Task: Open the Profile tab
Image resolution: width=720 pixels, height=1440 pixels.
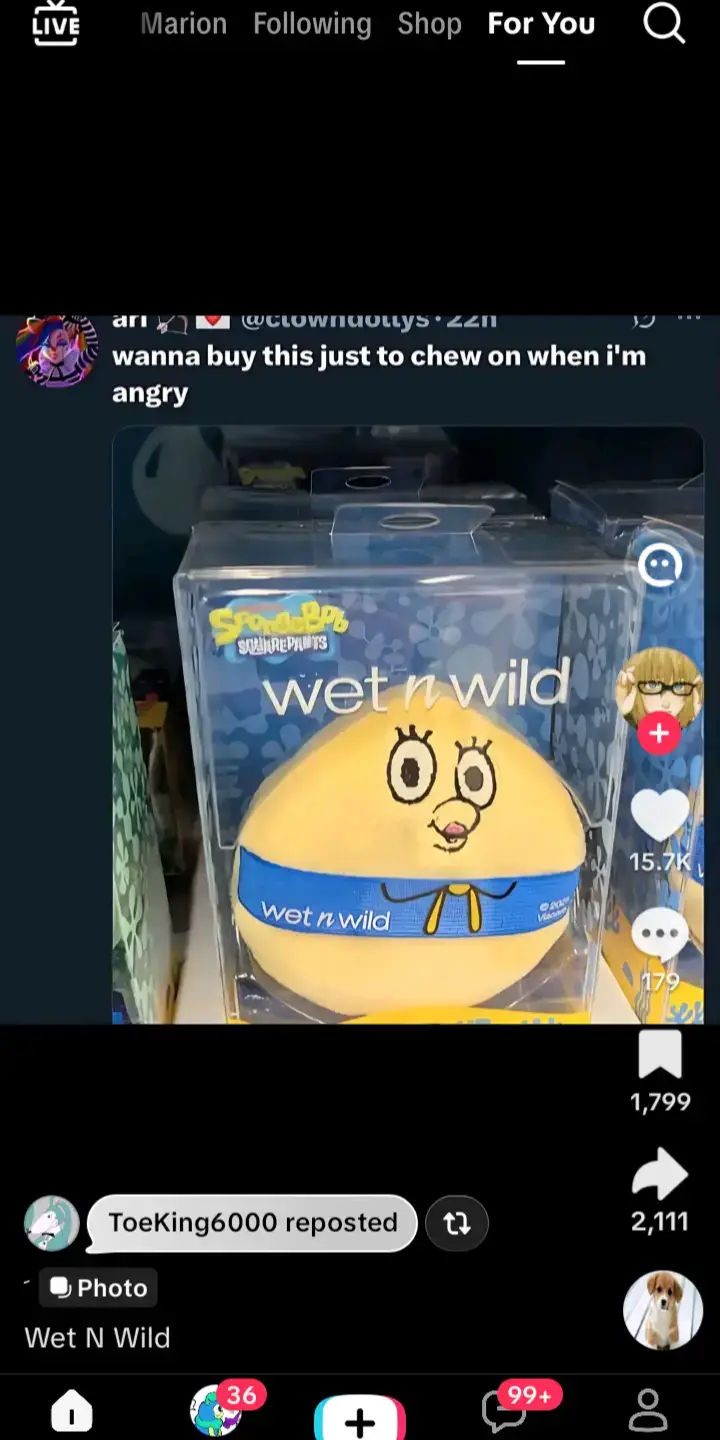Action: click(x=648, y=1411)
